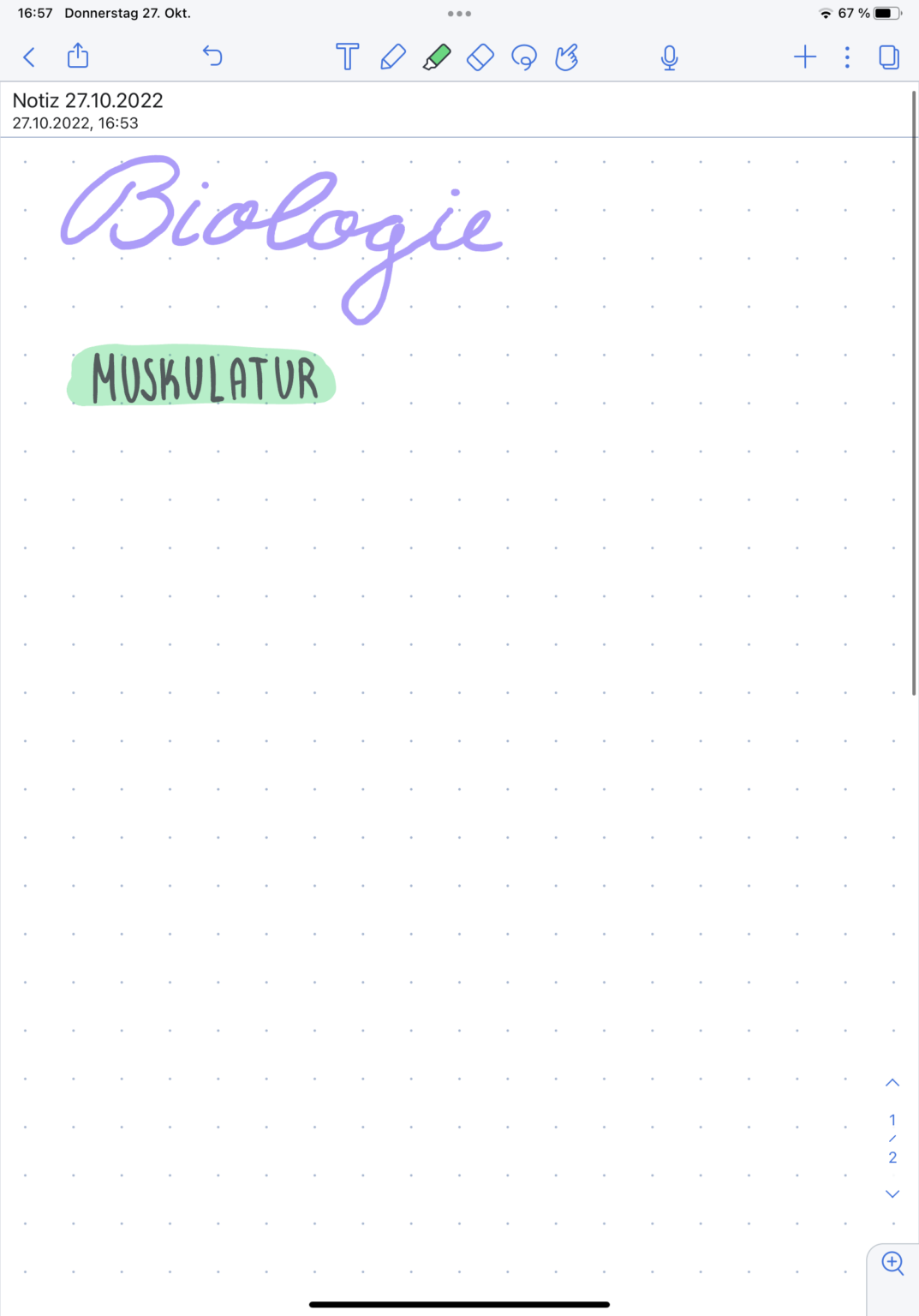
Task: Select the hand finger tool
Action: point(567,57)
